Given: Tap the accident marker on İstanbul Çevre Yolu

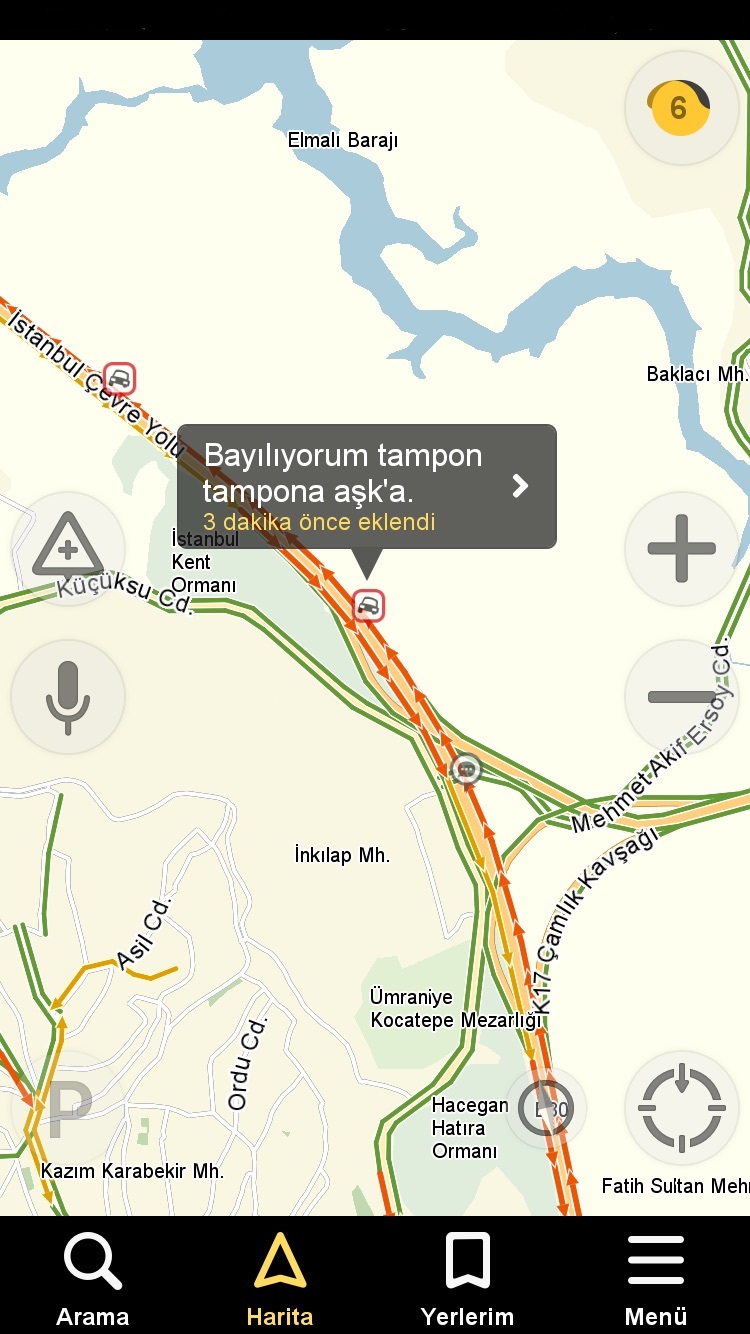Looking at the screenshot, I should click(119, 379).
